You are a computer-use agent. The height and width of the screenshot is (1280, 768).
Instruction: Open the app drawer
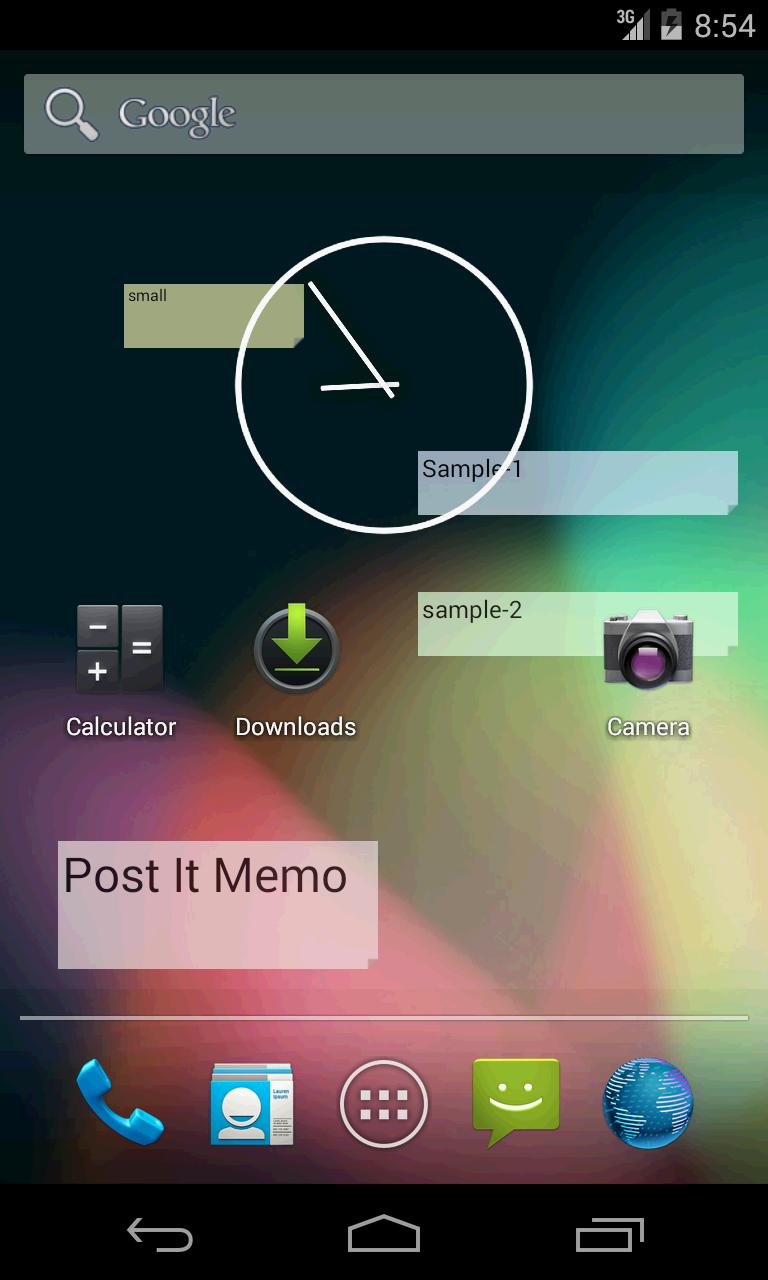(x=384, y=1104)
